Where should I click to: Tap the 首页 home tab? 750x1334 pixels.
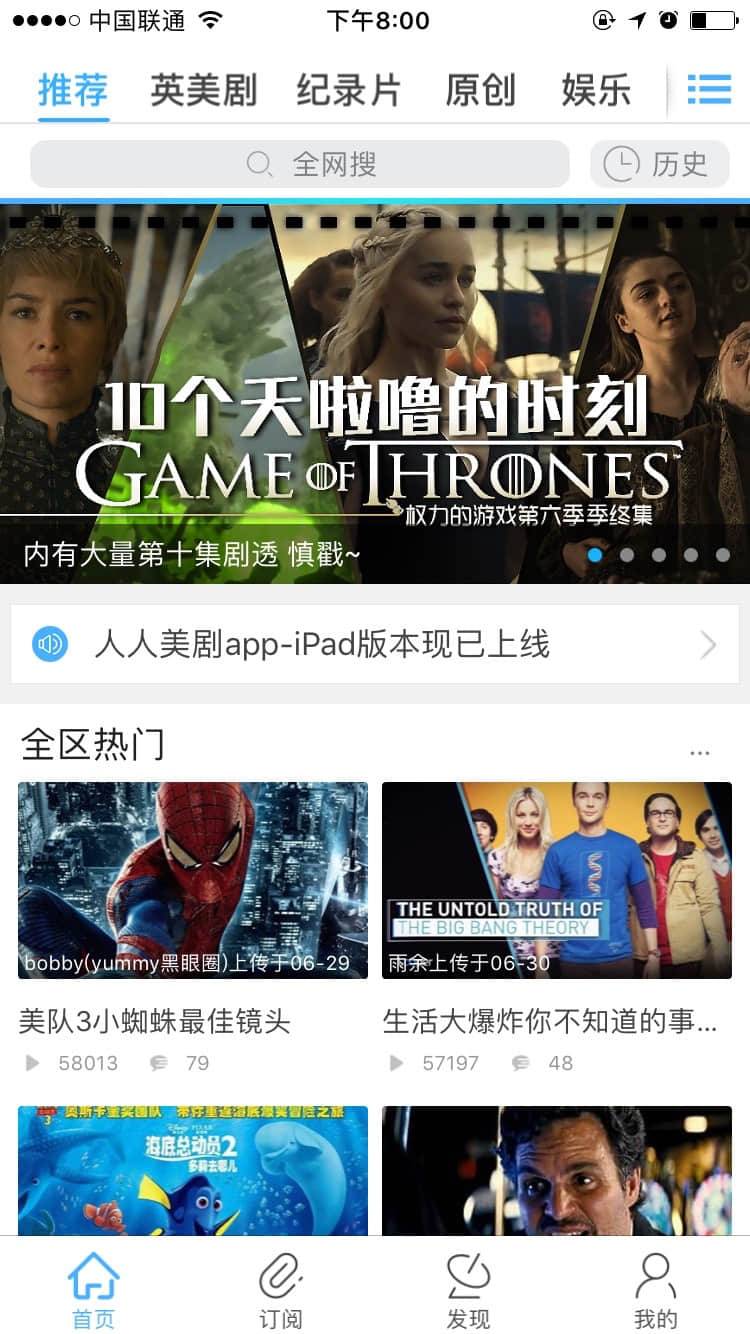tap(94, 1290)
